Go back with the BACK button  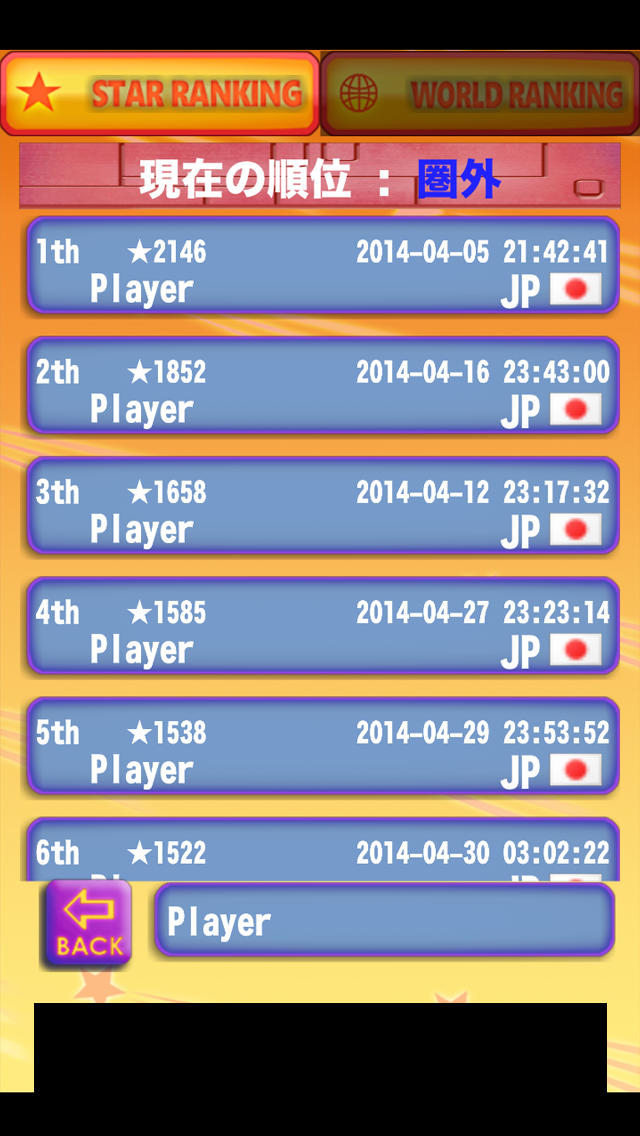point(87,924)
